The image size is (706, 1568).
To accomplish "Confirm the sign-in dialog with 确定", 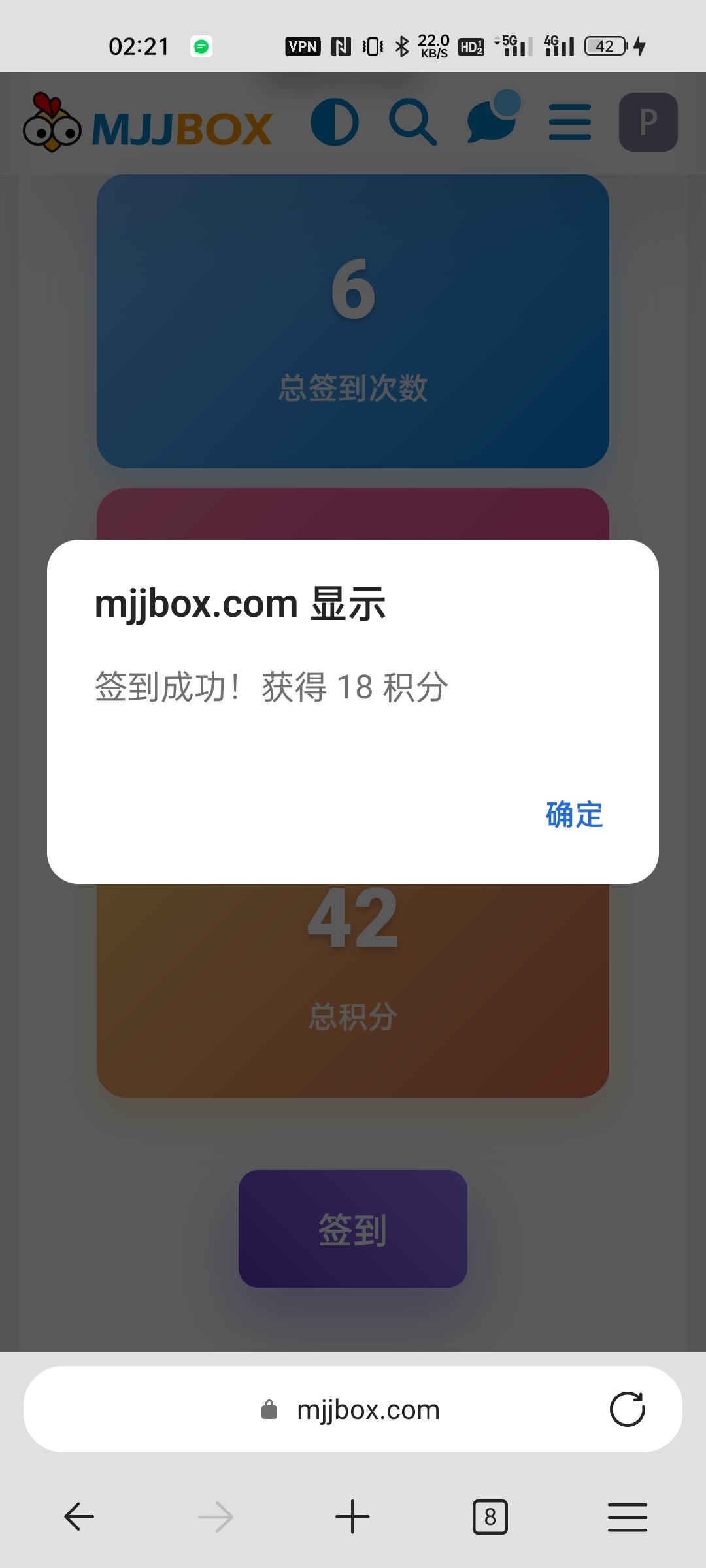I will [x=574, y=815].
